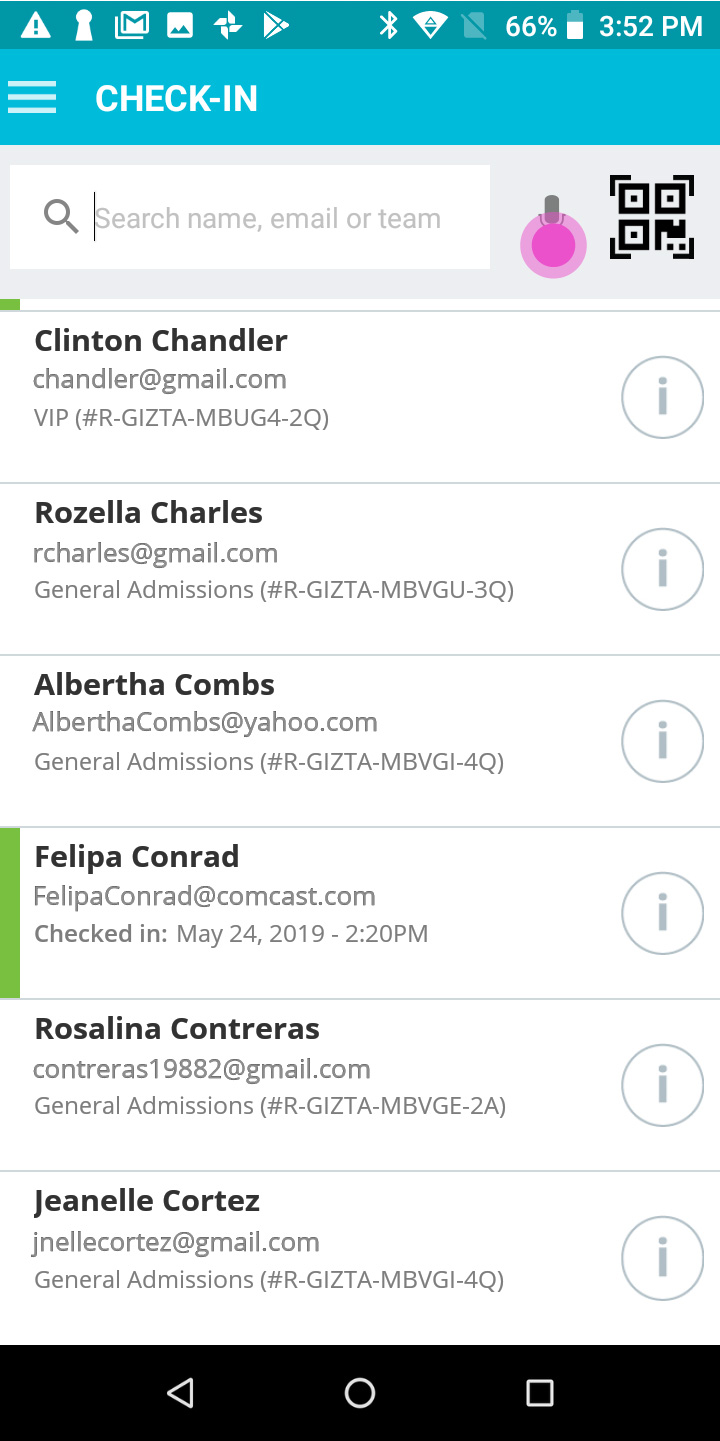
Task: Show Rozella Charles's info details
Action: click(x=662, y=569)
